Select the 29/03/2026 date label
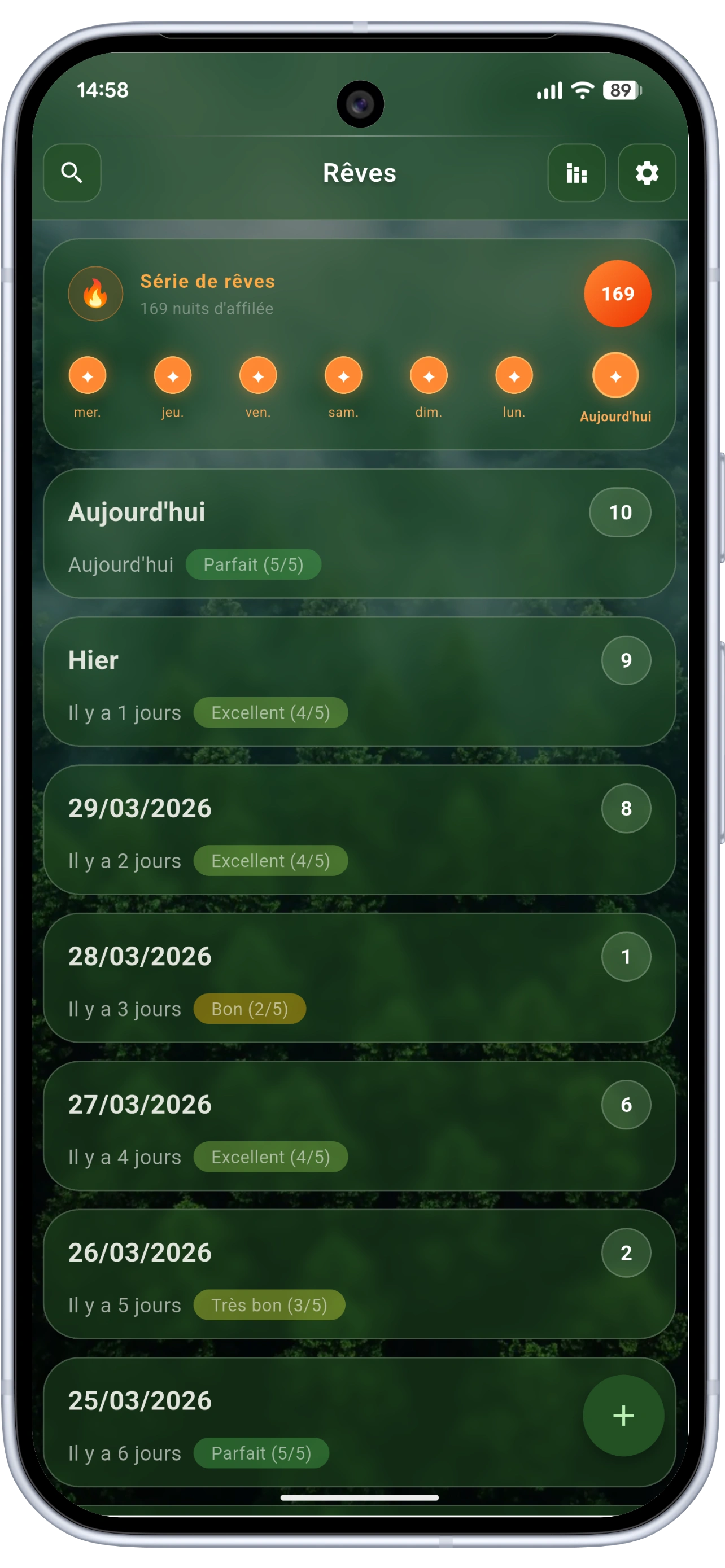This screenshot has height=1568, width=725. pyautogui.click(x=141, y=808)
